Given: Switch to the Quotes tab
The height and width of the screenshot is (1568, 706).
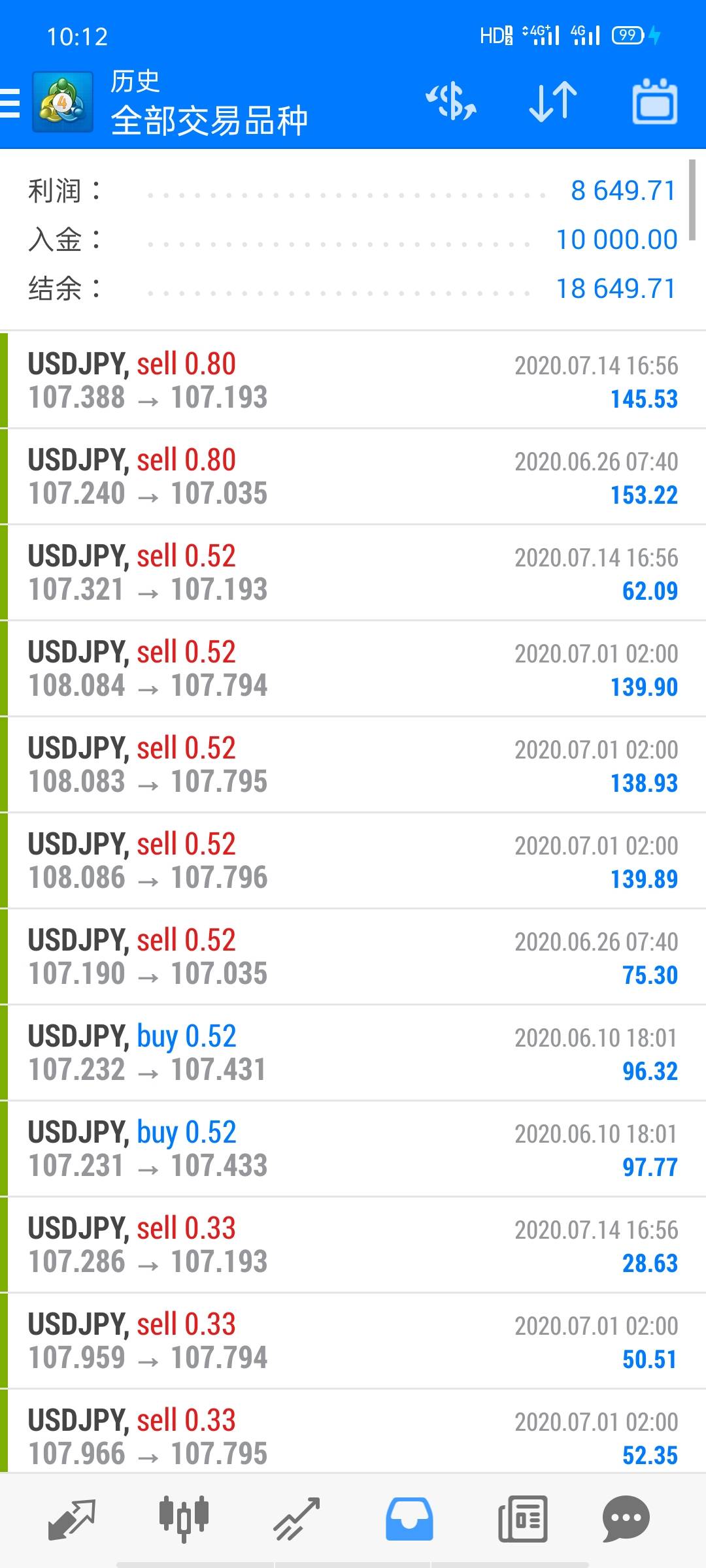Looking at the screenshot, I should pos(71,1518).
